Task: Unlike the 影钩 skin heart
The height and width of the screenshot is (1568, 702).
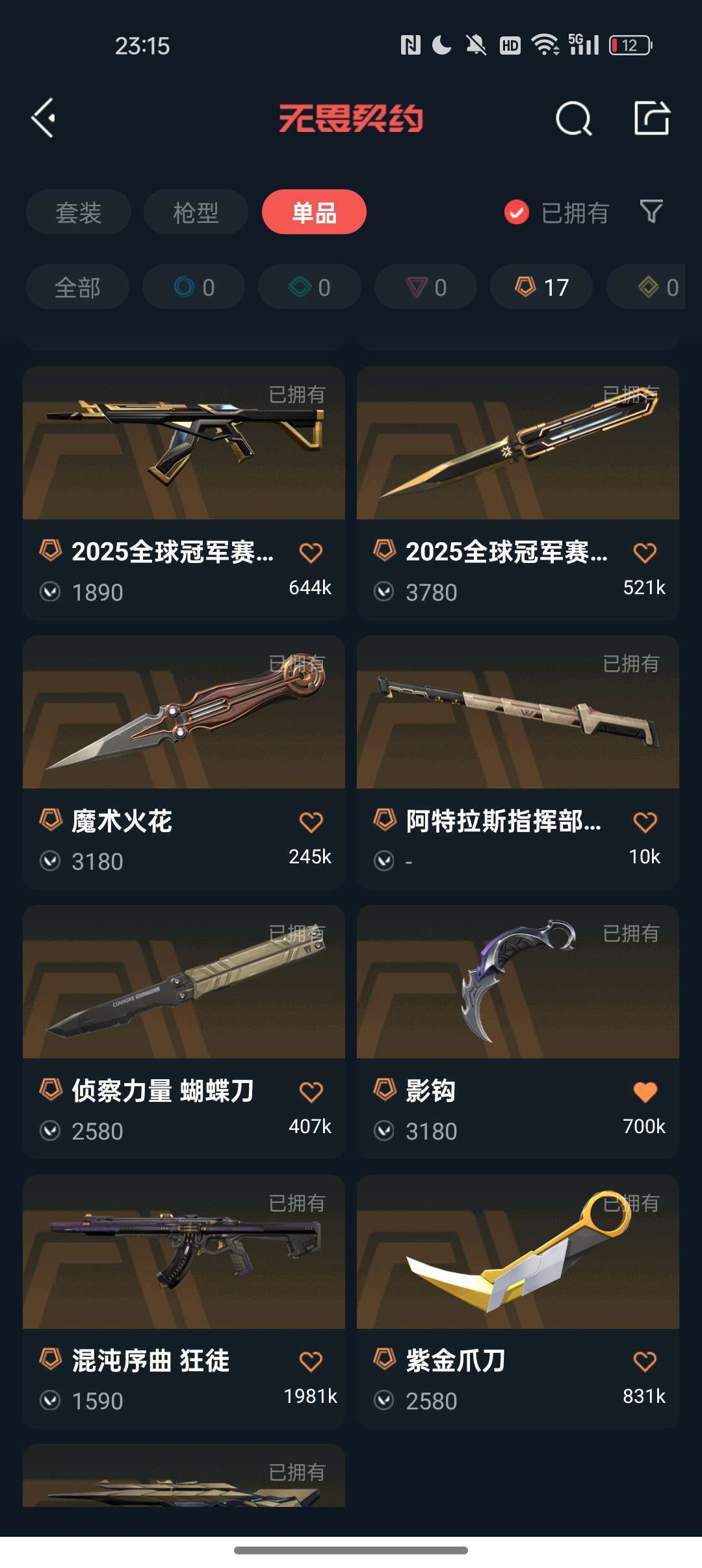Action: 645,1092
